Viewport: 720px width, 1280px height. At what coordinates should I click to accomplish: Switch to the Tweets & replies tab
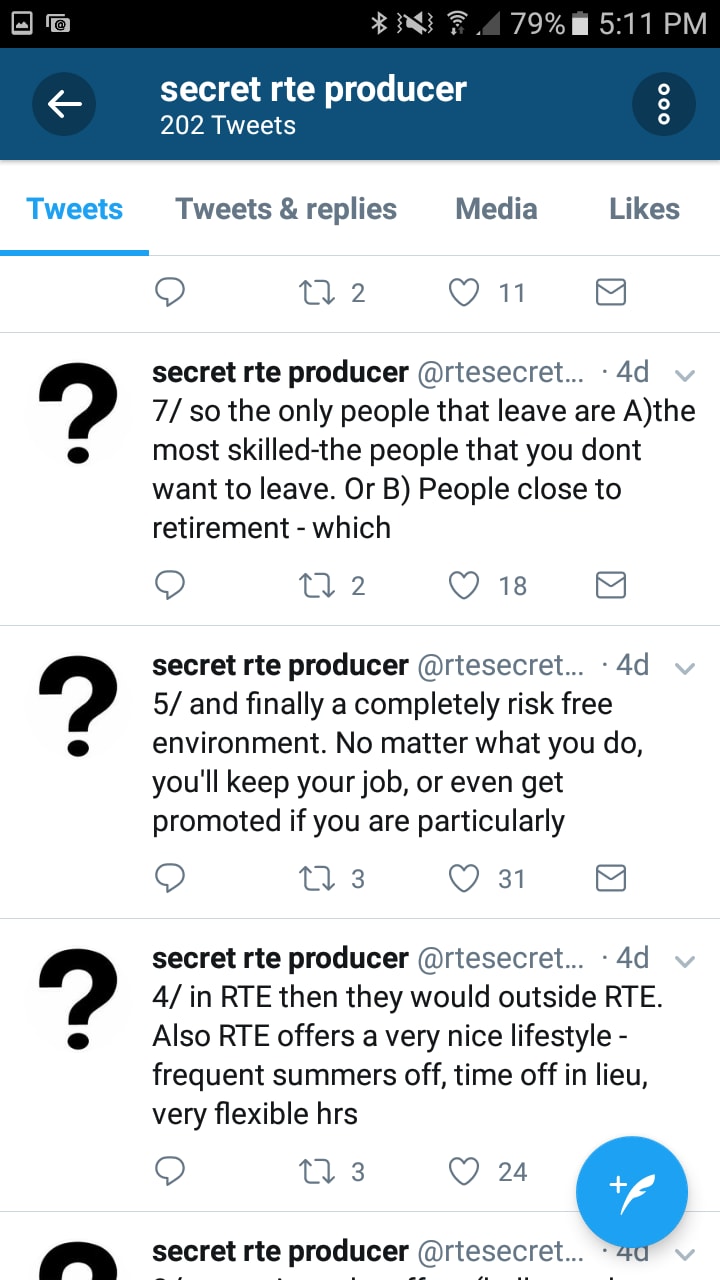tap(286, 209)
